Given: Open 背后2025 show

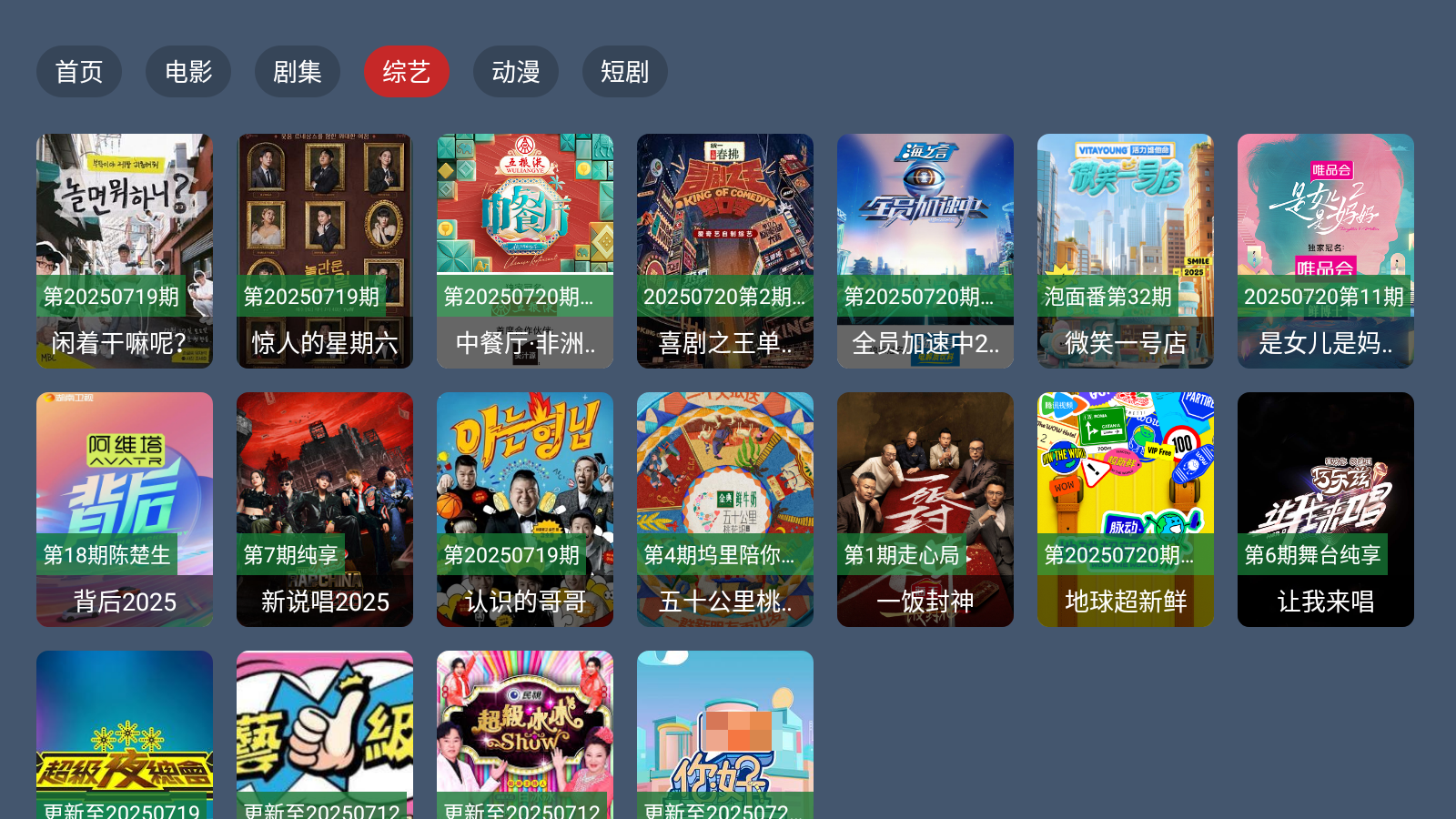Looking at the screenshot, I should [x=125, y=509].
